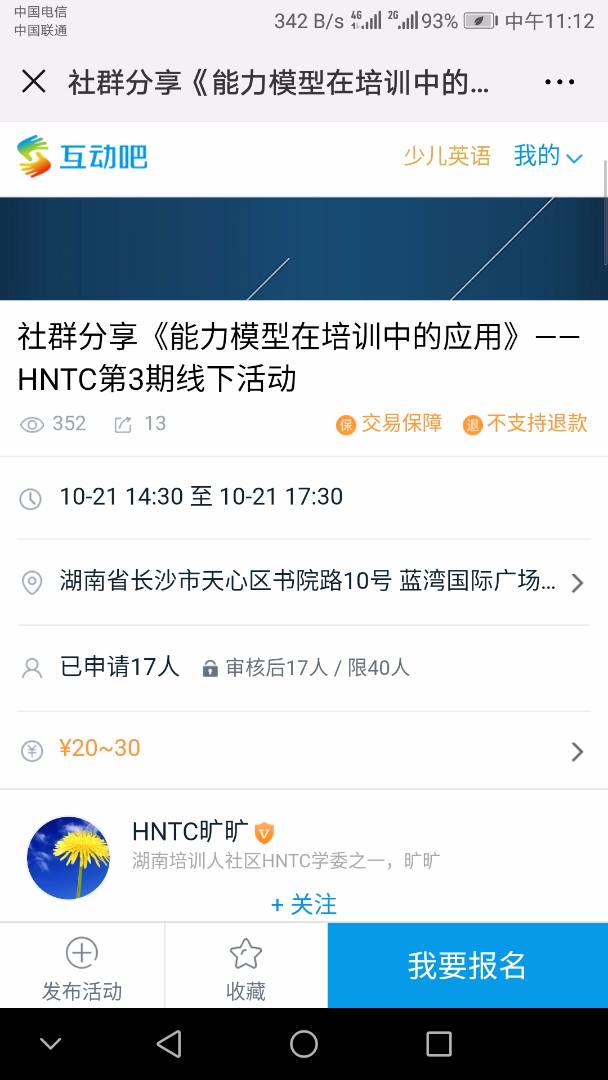Open the HNTC旷旷 organizer profile avatar
The height and width of the screenshot is (1080, 608).
[x=68, y=857]
